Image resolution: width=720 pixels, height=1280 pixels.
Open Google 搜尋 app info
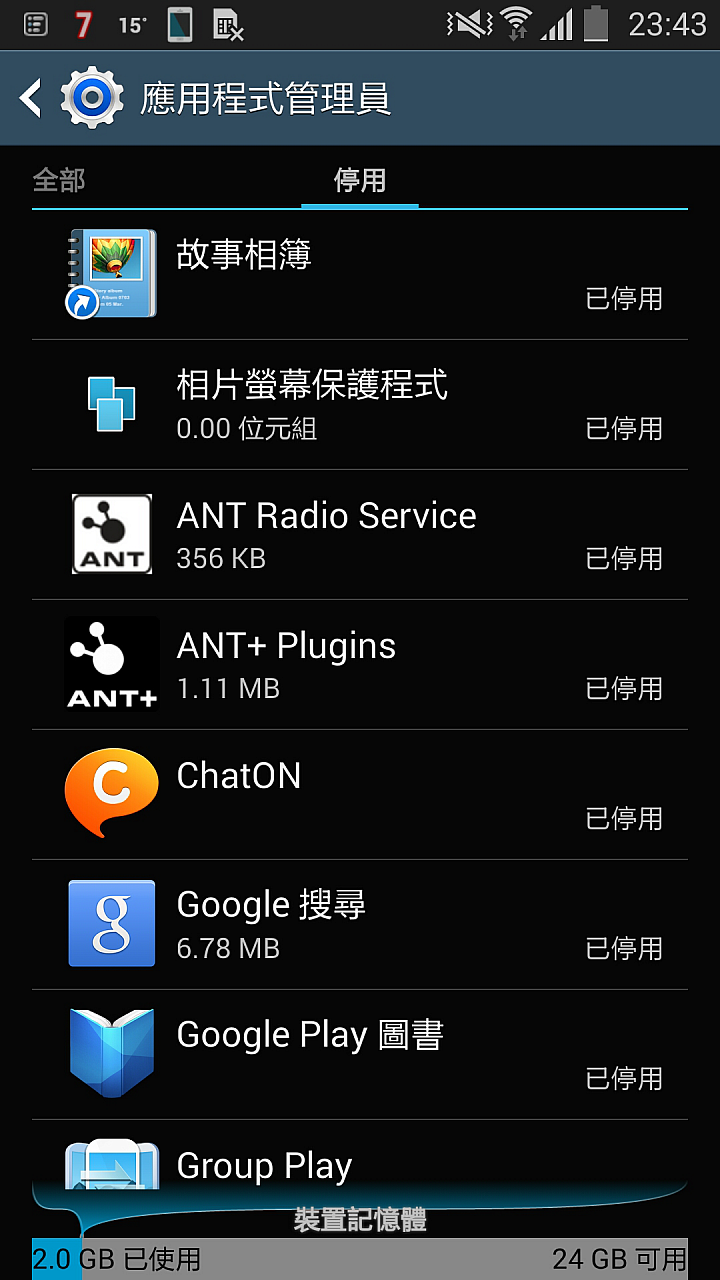click(360, 925)
